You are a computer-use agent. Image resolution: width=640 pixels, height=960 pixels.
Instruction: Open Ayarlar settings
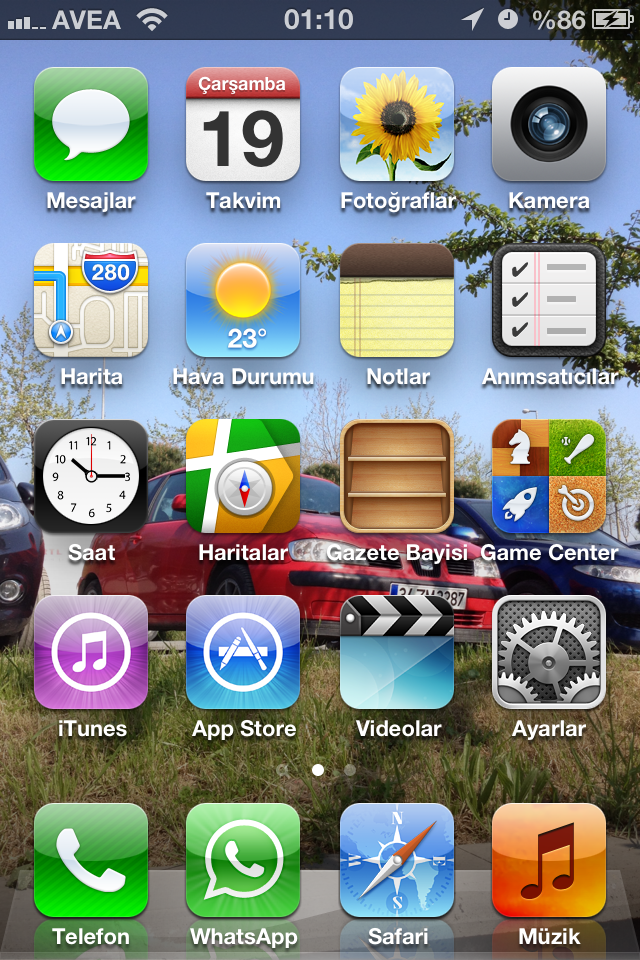pos(549,653)
